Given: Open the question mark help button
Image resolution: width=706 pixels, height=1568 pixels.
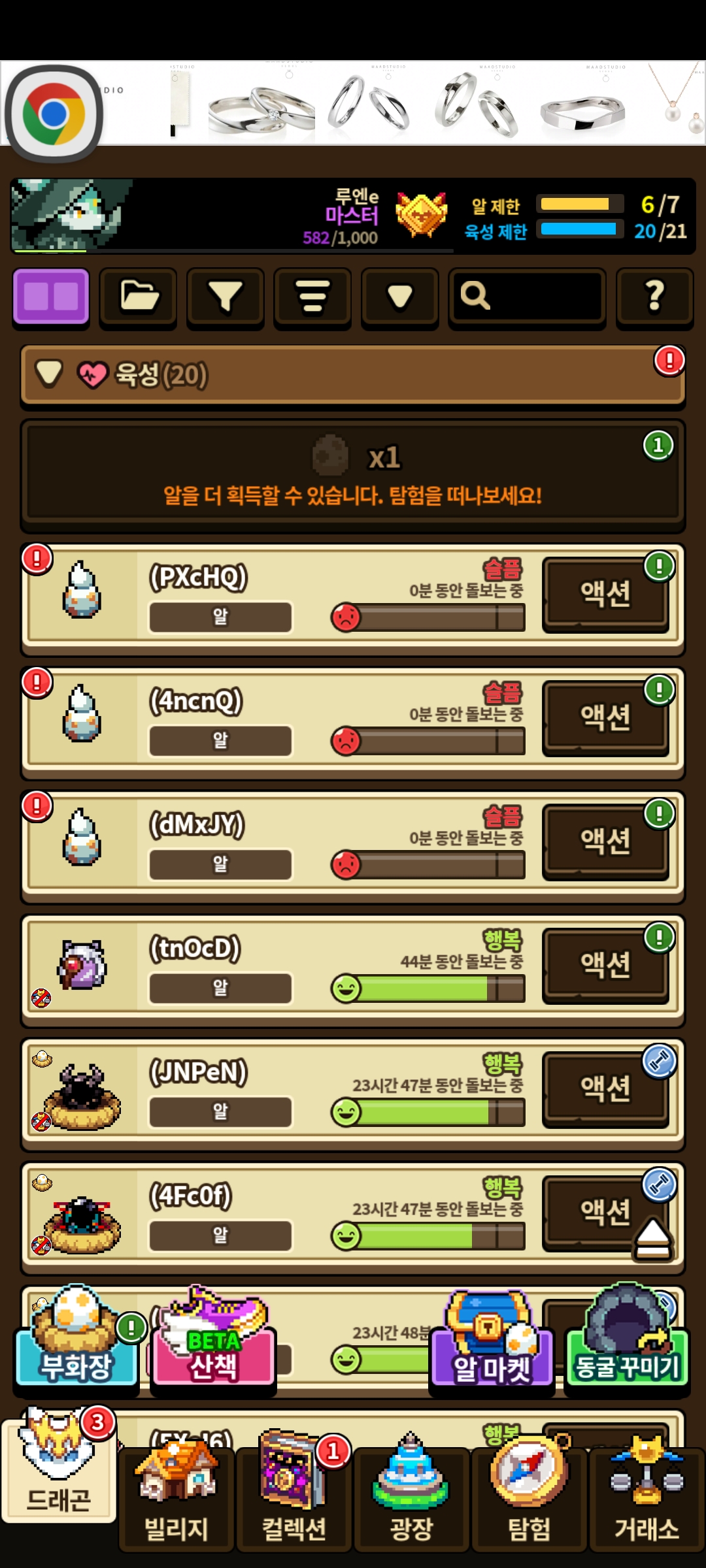Looking at the screenshot, I should coord(654,296).
